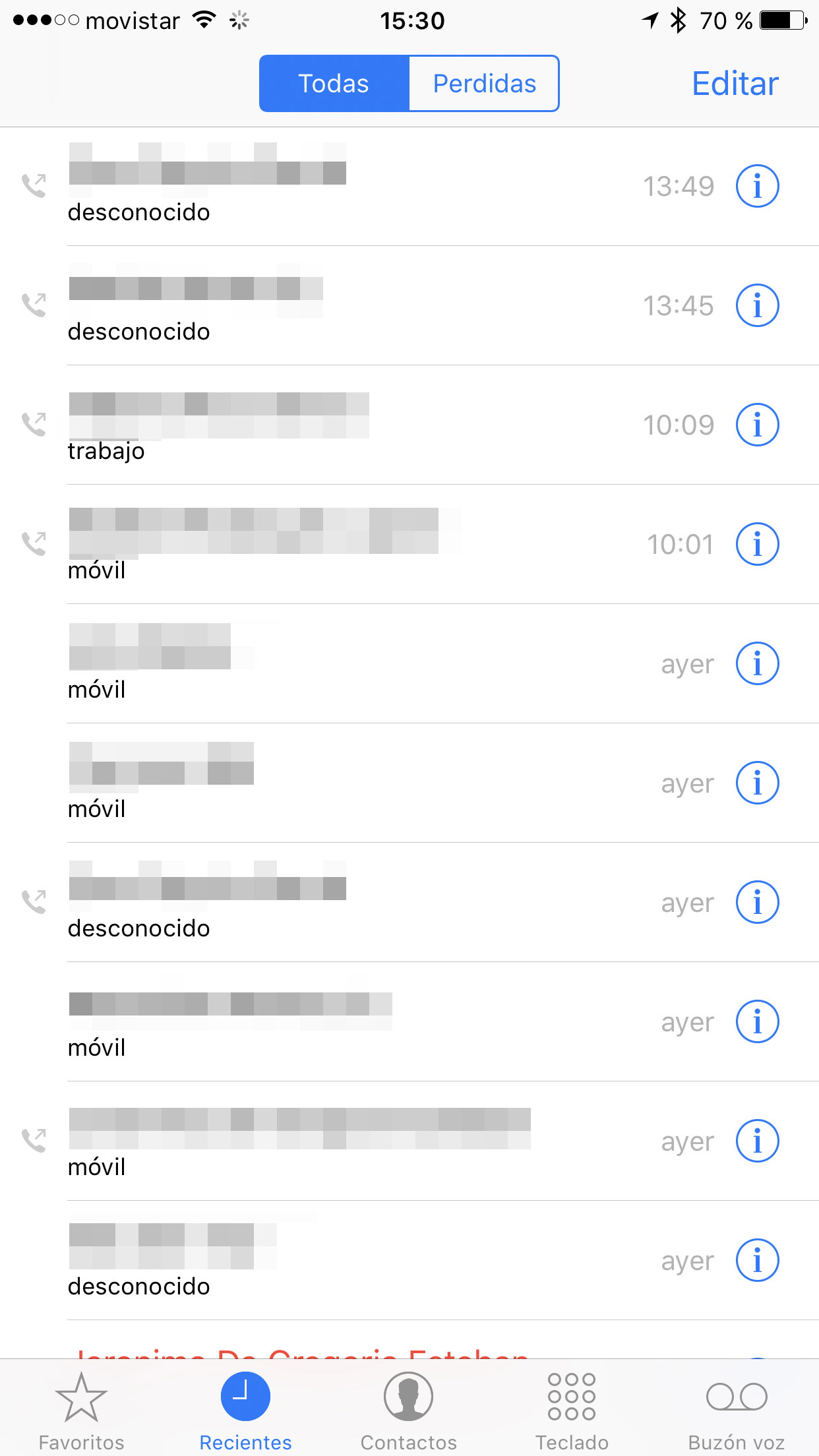
Task: View details of the 10:09 trabajo call
Action: 757,425
